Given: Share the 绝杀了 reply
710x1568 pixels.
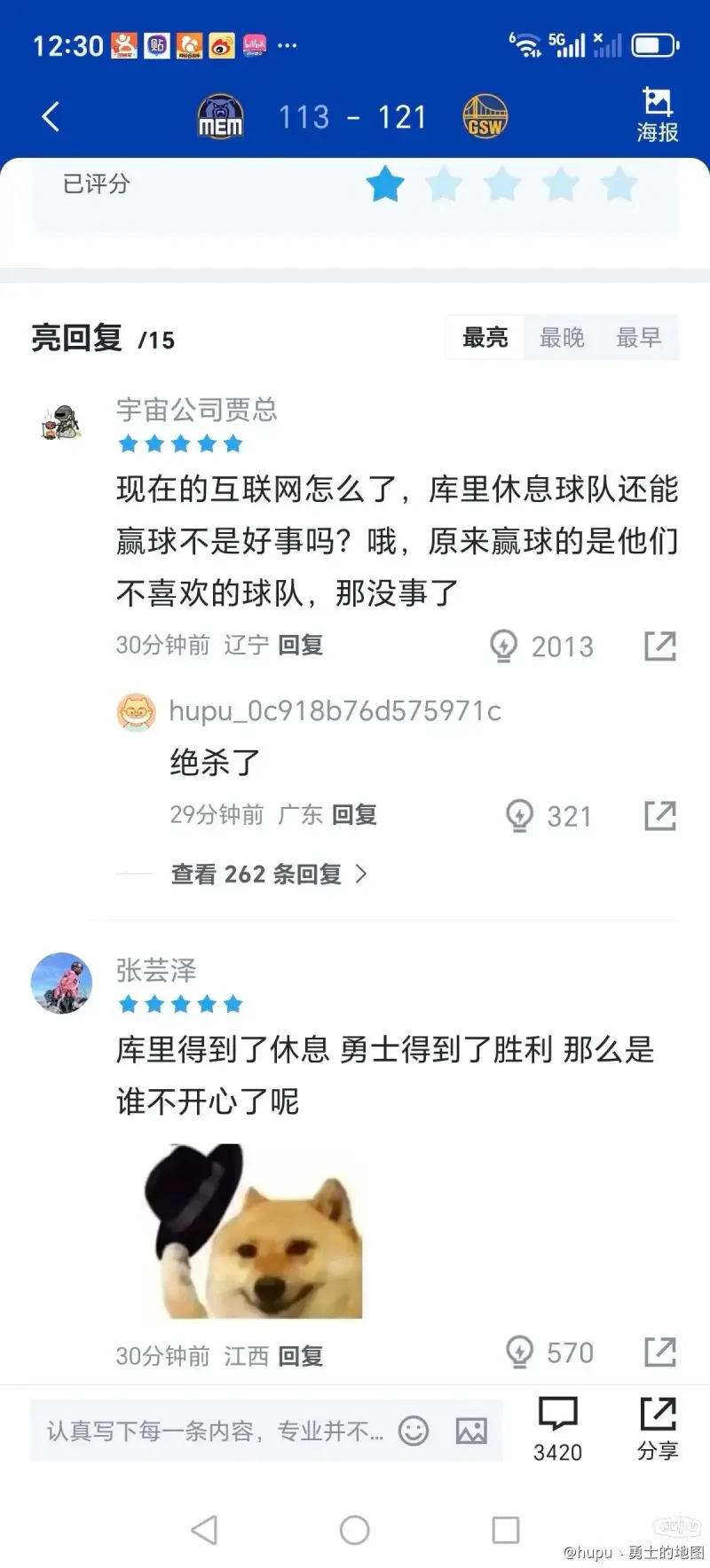Looking at the screenshot, I should pos(659,815).
